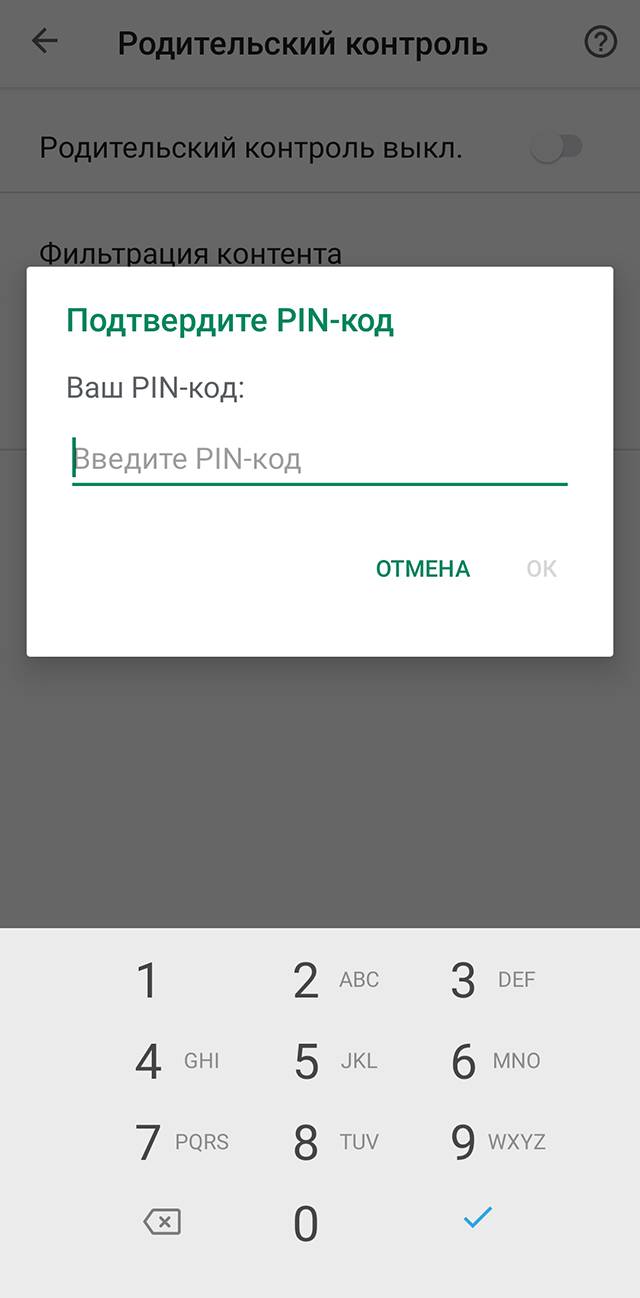Viewport: 640px width, 1298px height.
Task: Toggle the Родительский контроль switch
Action: [x=556, y=148]
